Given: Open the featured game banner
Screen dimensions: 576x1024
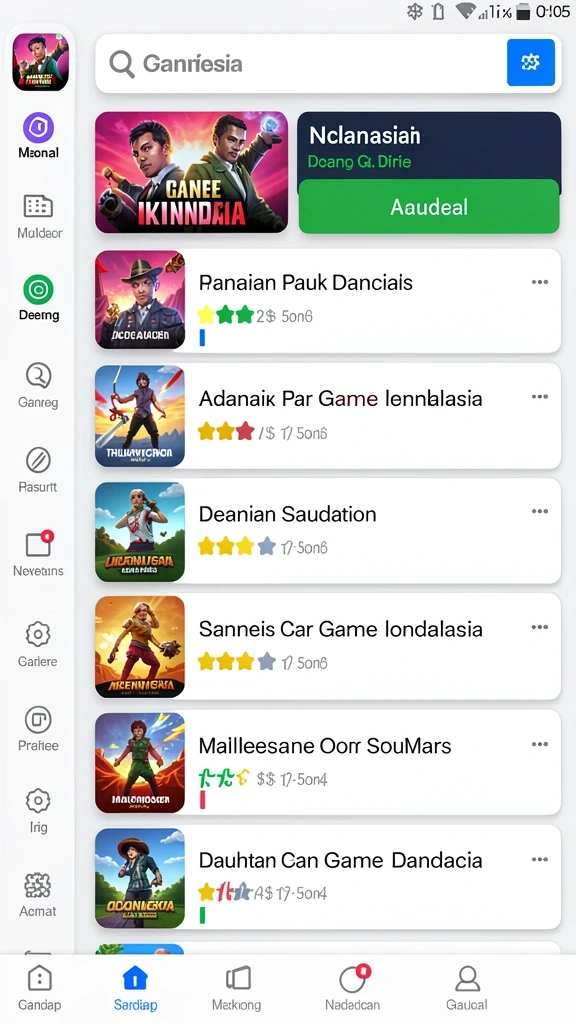Looking at the screenshot, I should (x=191, y=172).
